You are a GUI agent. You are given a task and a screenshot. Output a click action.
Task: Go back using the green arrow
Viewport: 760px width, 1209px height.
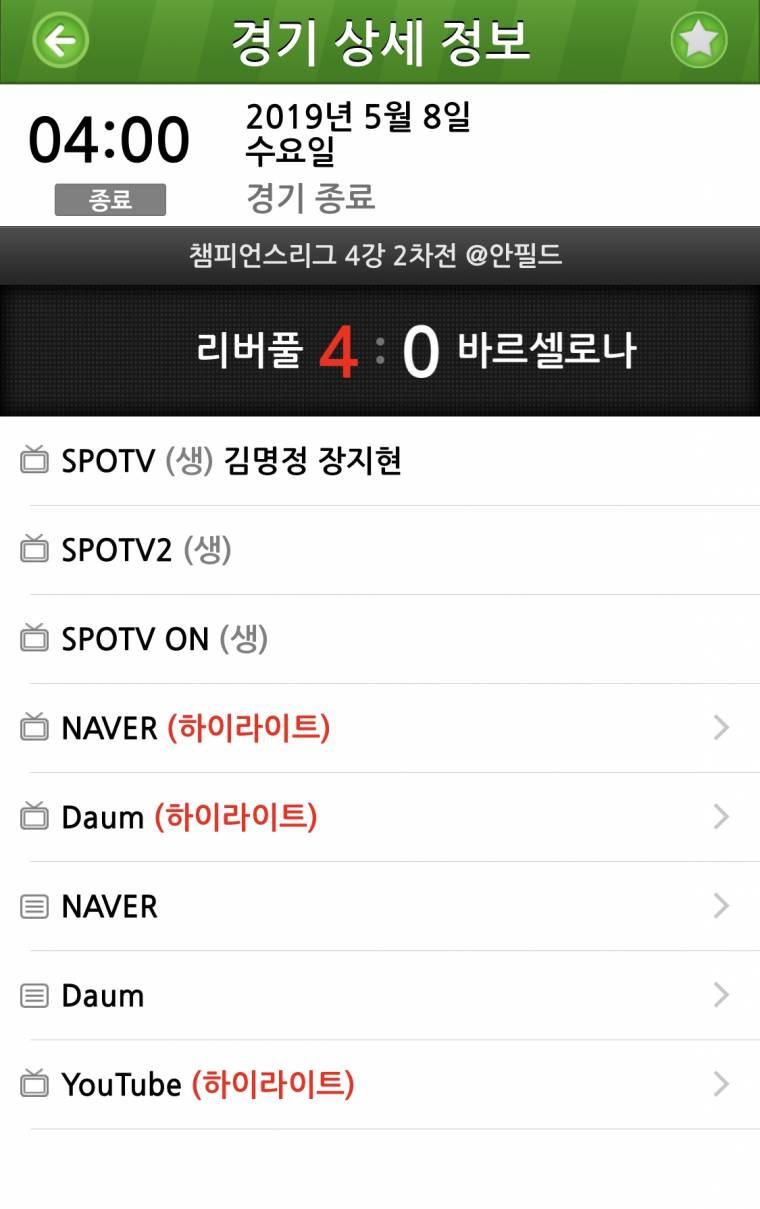[61, 41]
